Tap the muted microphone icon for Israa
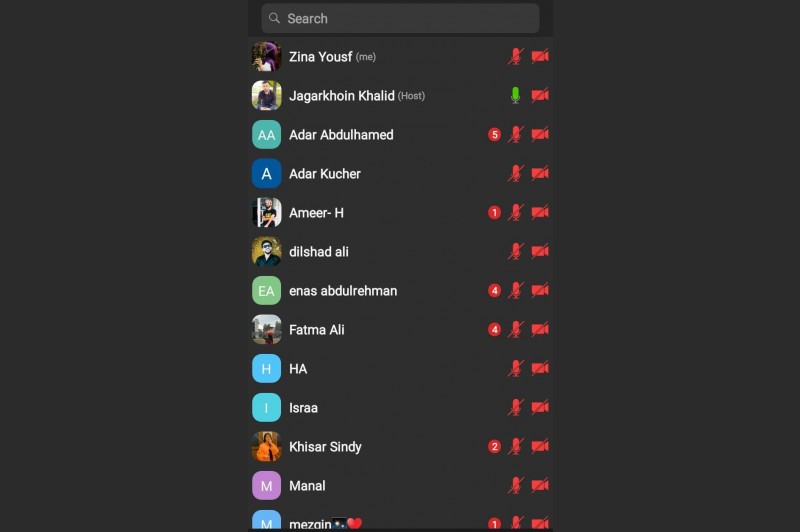 516,408
